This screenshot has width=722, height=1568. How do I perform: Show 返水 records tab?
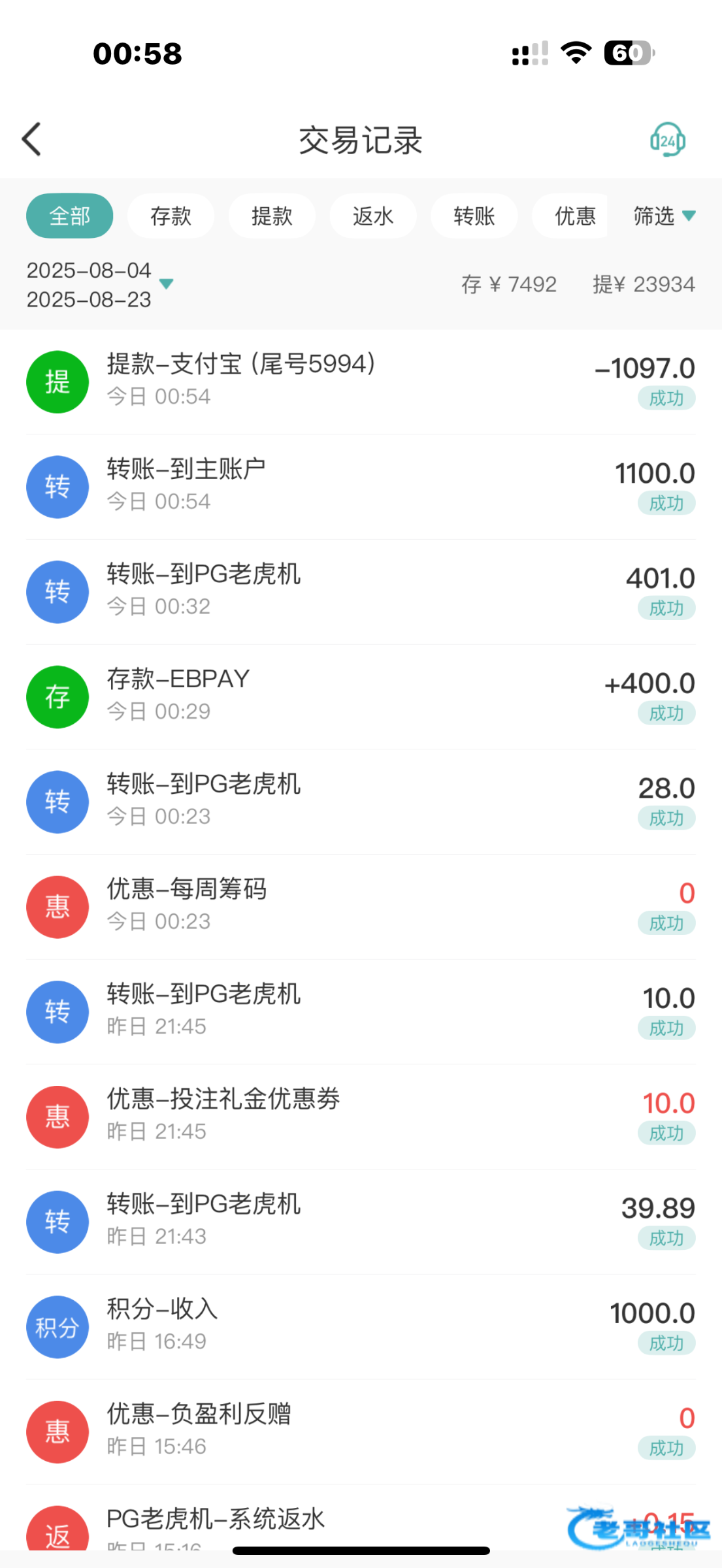[x=373, y=216]
